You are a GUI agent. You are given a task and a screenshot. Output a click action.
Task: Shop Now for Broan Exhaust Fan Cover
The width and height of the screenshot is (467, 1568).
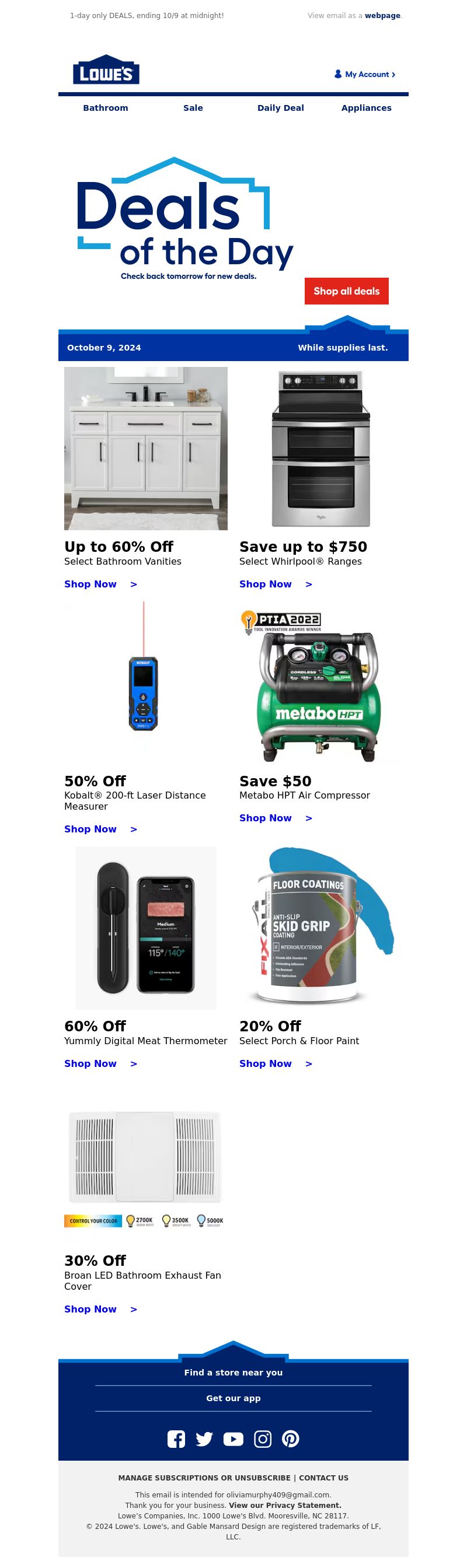coord(100,1308)
